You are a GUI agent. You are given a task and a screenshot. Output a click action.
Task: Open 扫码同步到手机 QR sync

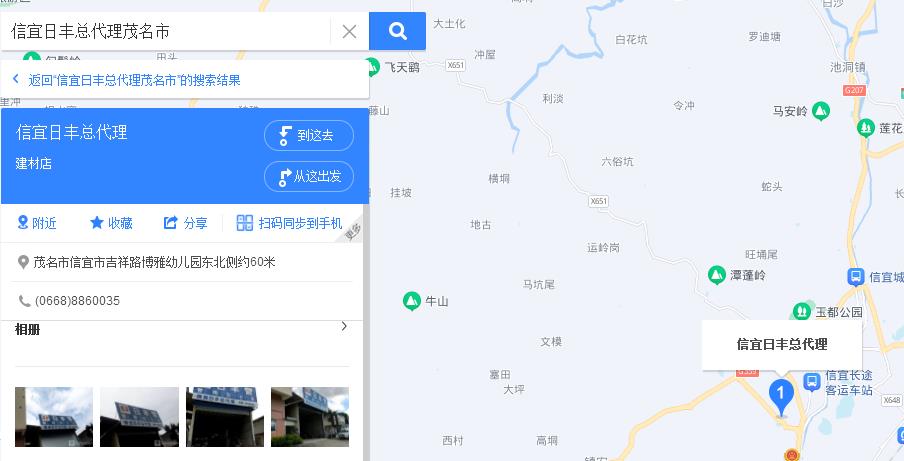point(289,223)
